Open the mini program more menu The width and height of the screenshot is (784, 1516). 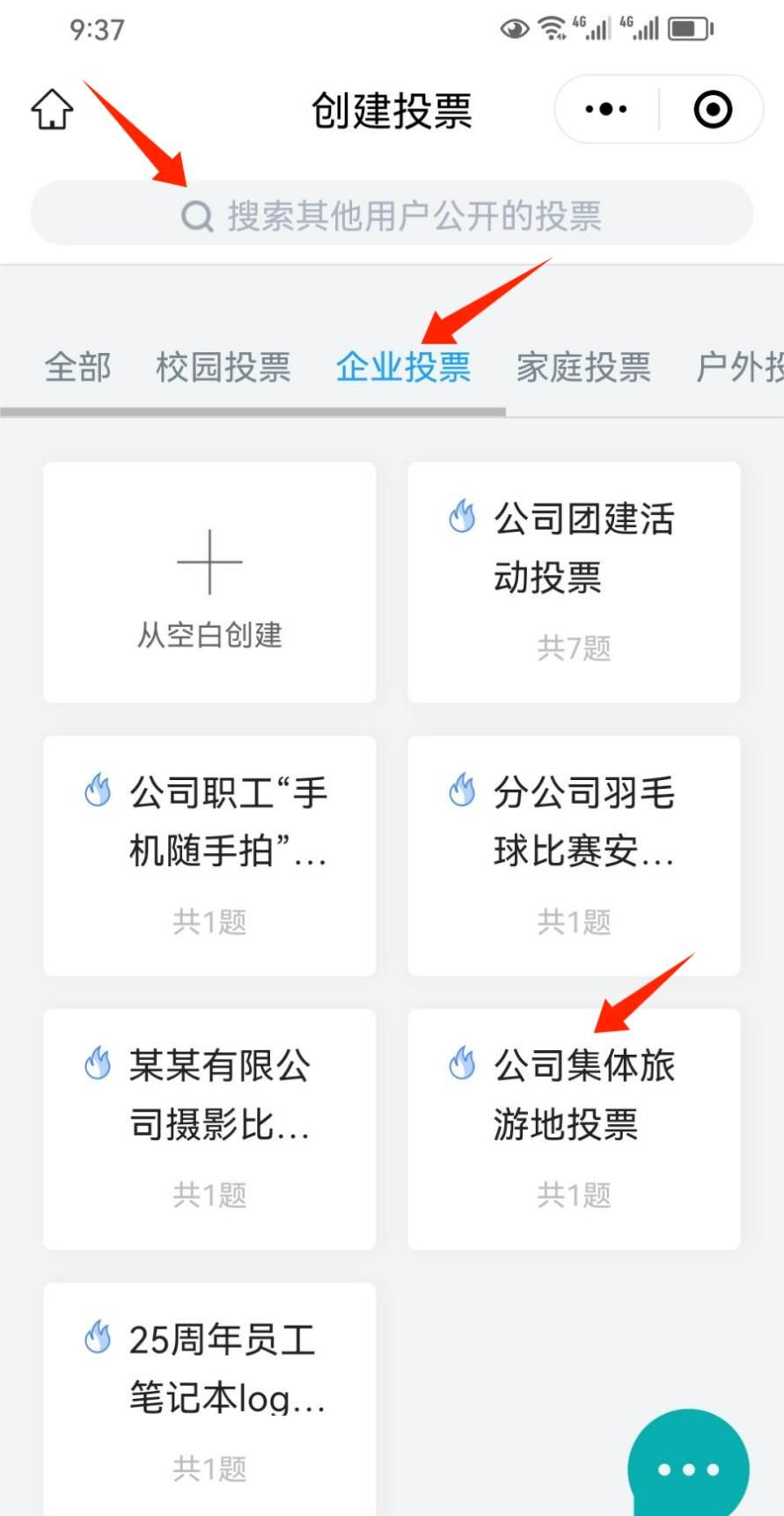point(606,110)
